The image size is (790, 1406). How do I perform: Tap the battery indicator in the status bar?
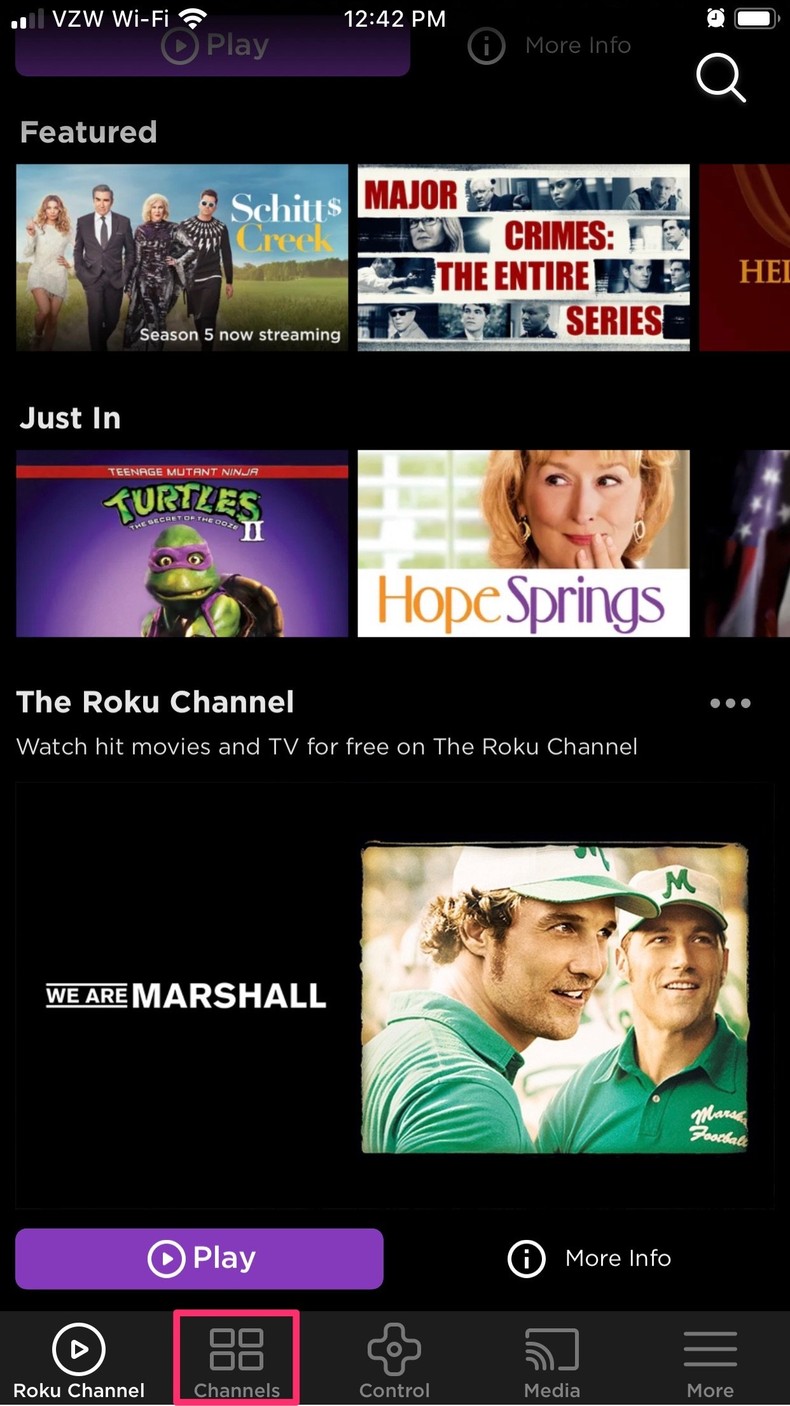[x=753, y=17]
